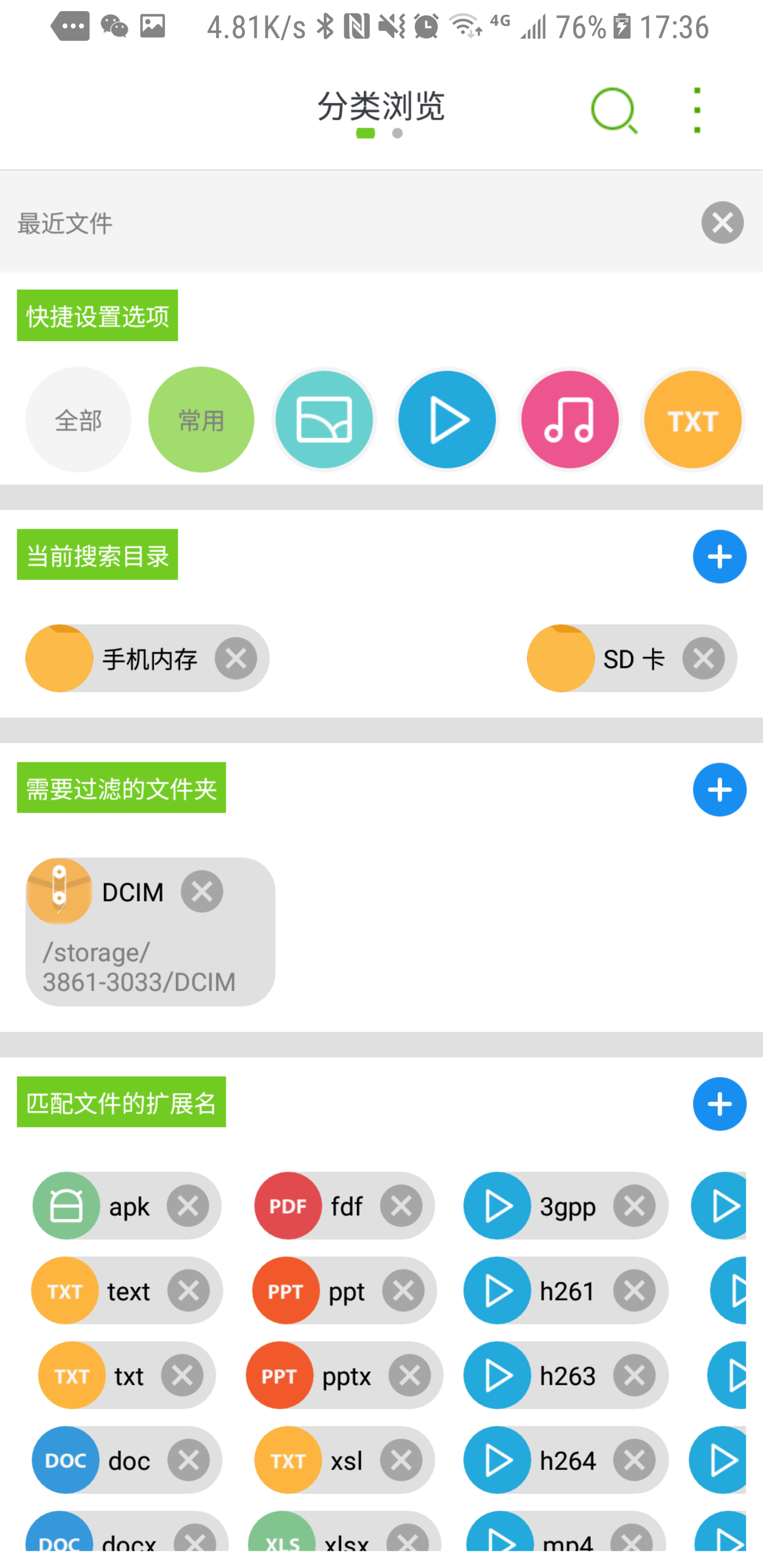
Task: Remove the doc extension chip
Action: (188, 1460)
